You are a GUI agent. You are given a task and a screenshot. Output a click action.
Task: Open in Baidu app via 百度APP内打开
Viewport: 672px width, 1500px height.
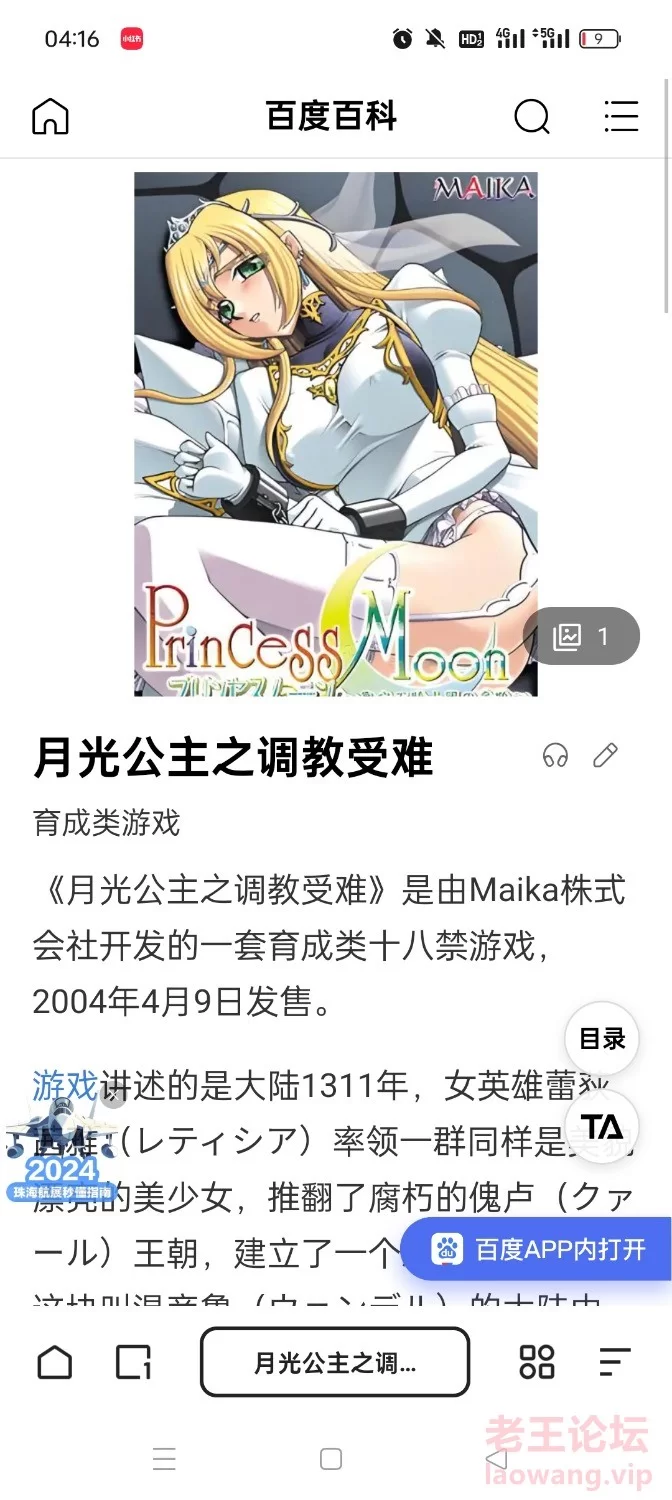click(537, 1249)
